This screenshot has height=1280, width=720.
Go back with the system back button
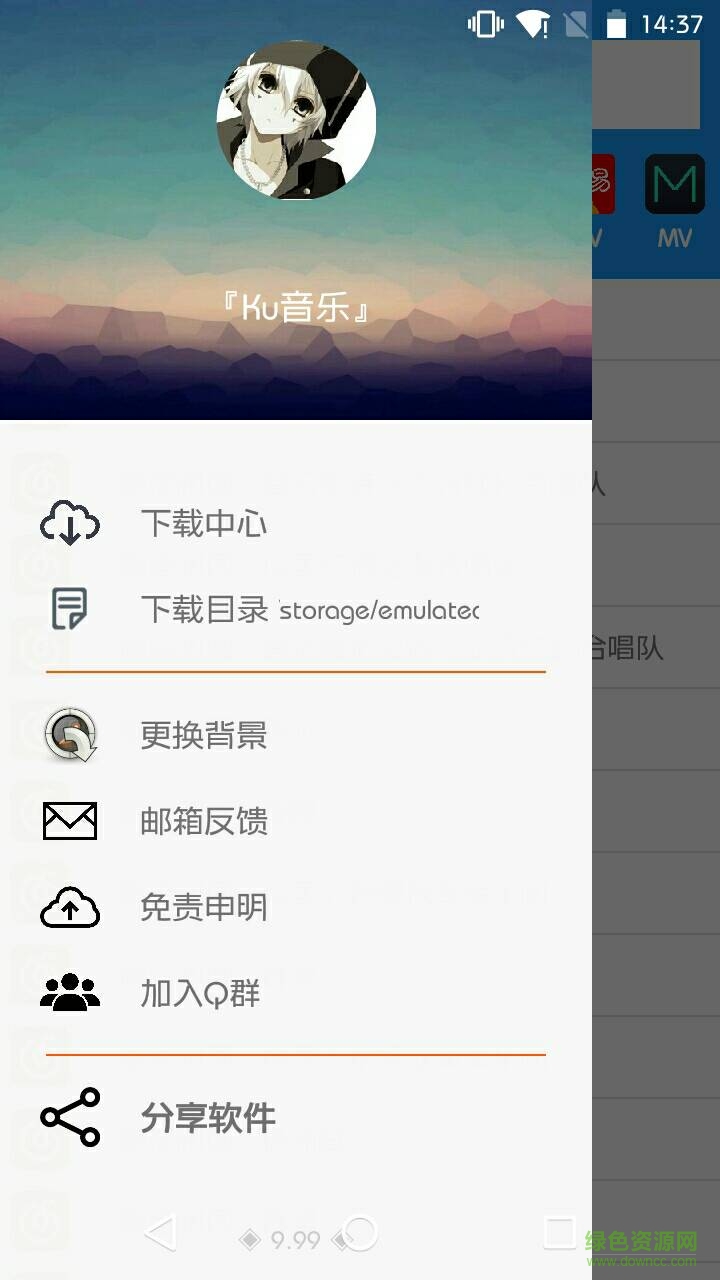coord(161,1235)
